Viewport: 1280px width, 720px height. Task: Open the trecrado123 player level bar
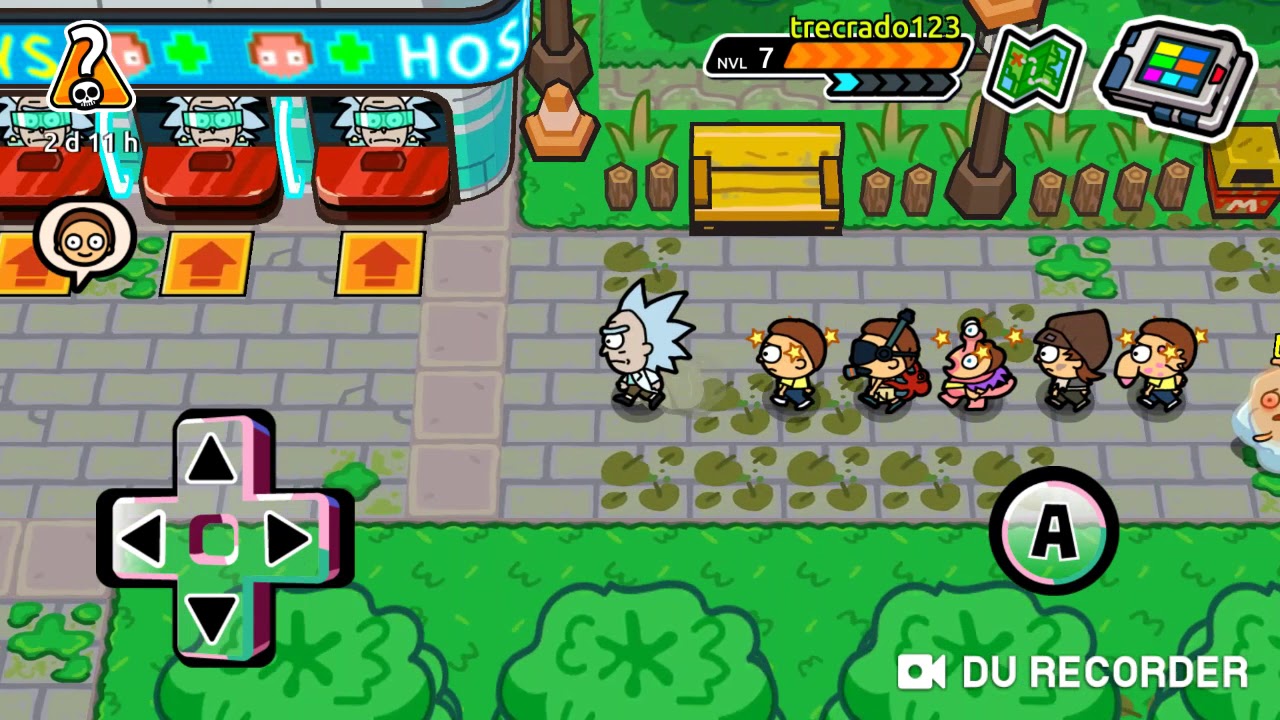point(838,57)
